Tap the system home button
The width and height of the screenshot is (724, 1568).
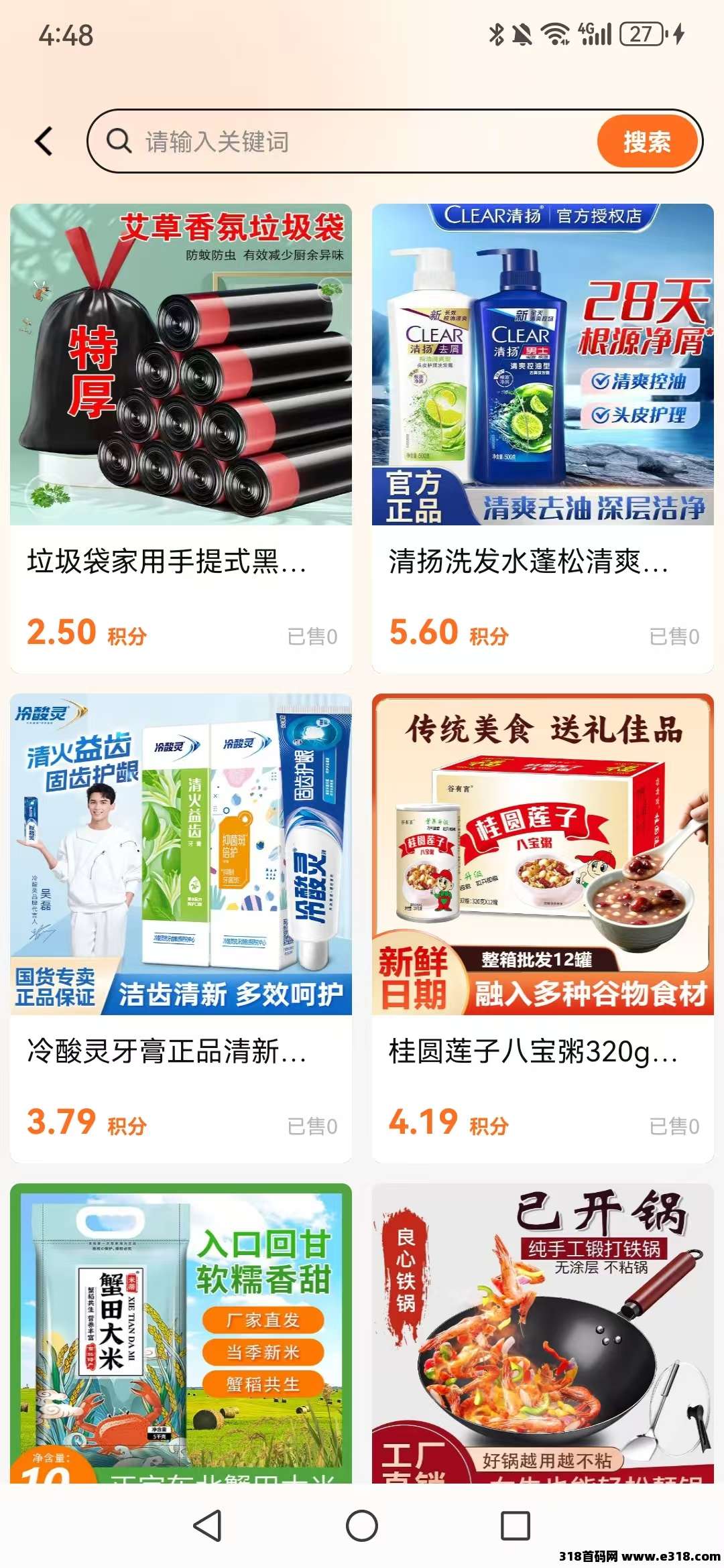(x=362, y=1526)
